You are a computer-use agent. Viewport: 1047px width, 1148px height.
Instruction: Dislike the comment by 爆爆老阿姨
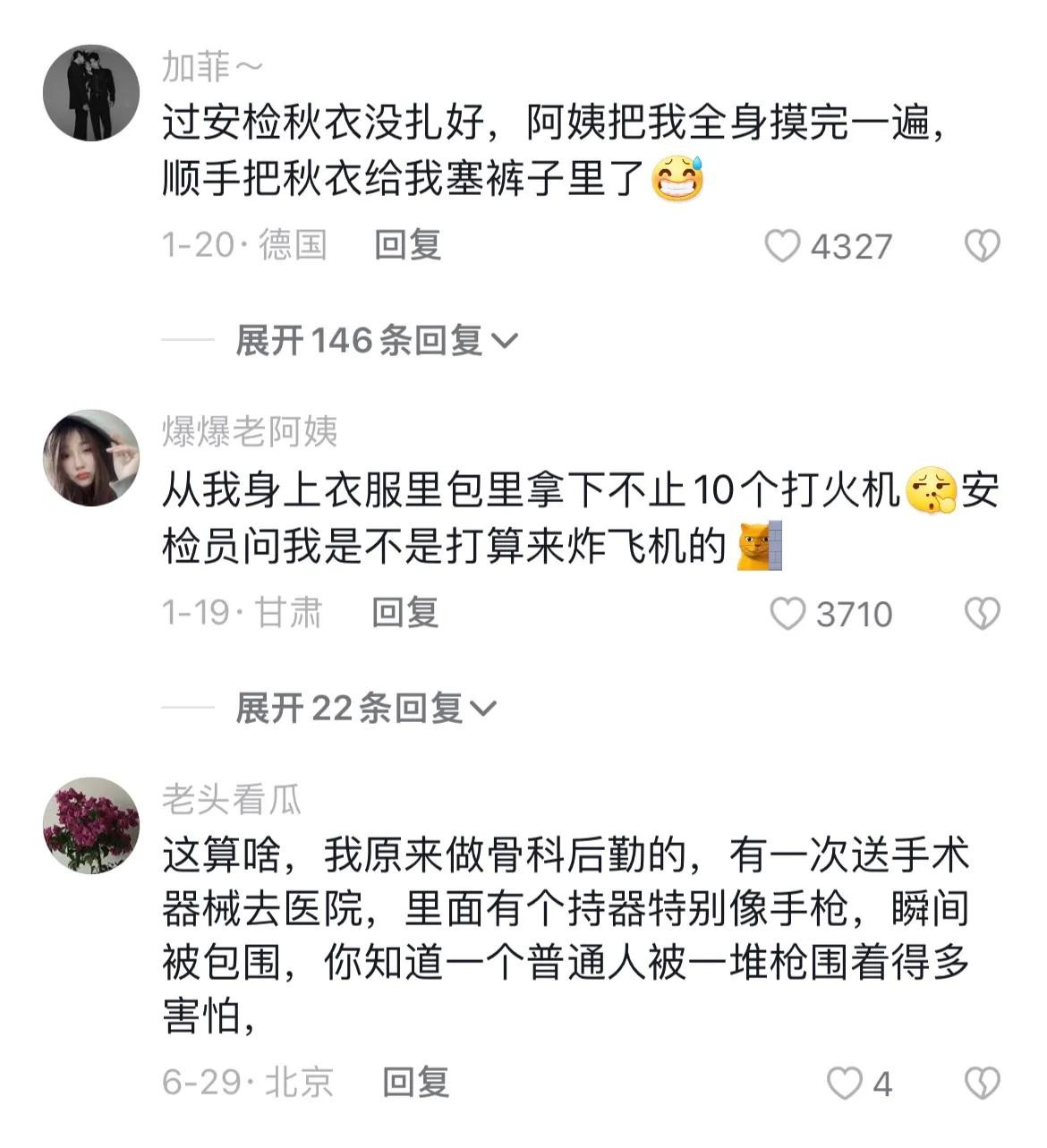coord(982,614)
